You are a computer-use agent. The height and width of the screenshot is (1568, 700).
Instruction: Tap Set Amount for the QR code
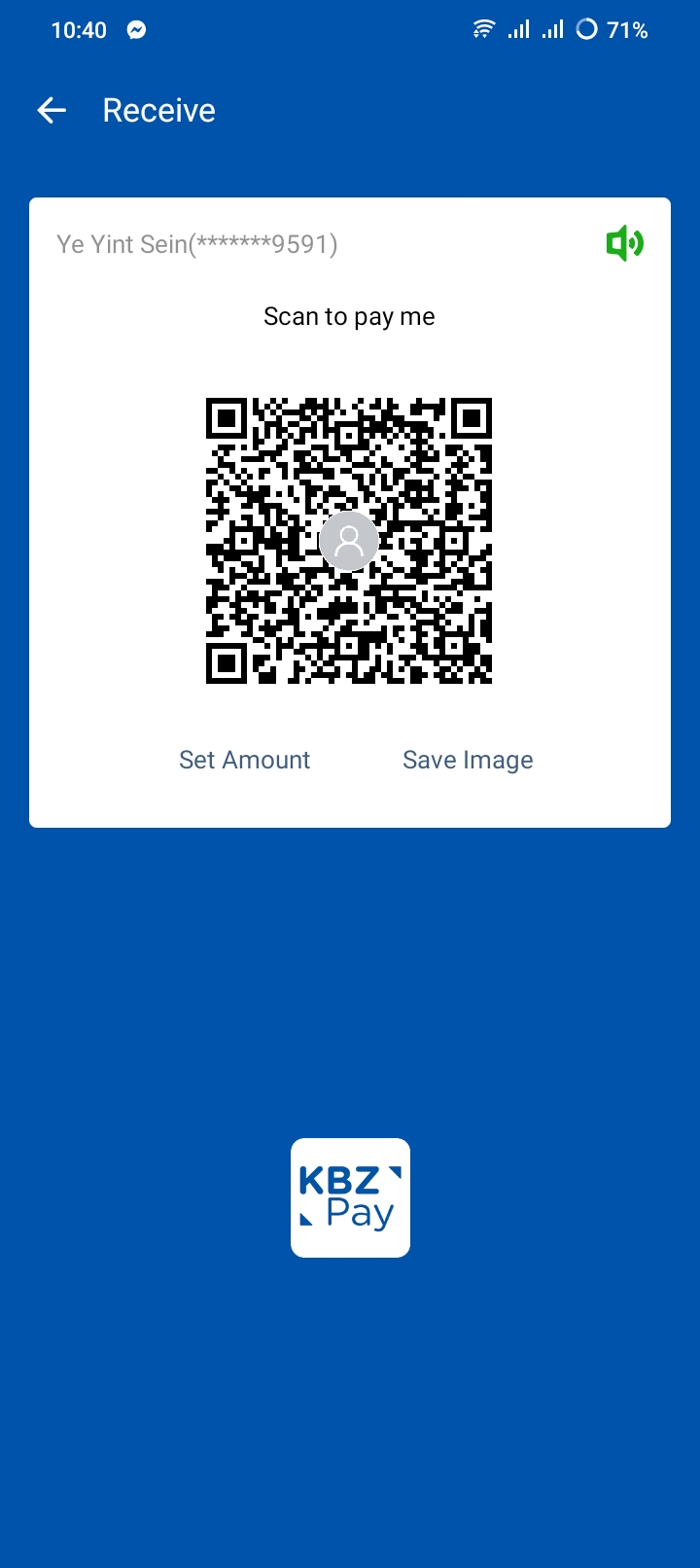[244, 760]
